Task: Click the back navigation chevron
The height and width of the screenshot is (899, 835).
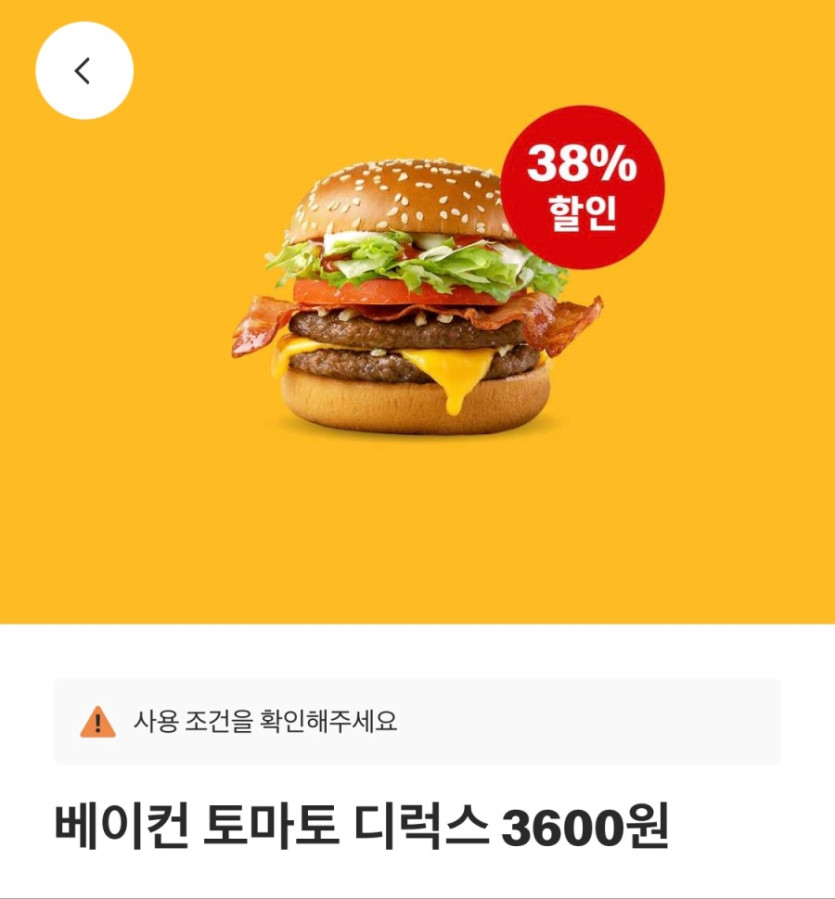Action: (x=84, y=68)
